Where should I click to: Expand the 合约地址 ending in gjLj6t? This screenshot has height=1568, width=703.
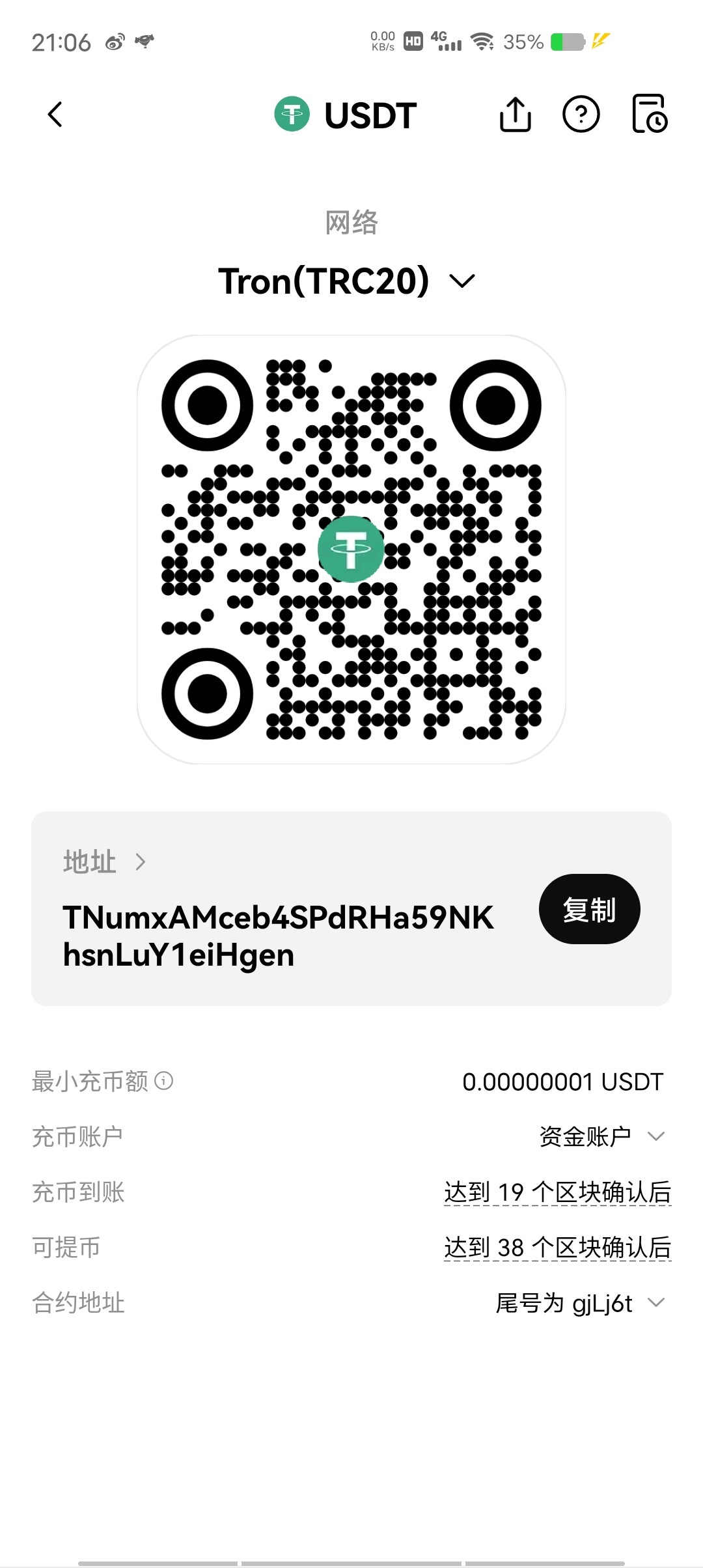coord(656,1303)
